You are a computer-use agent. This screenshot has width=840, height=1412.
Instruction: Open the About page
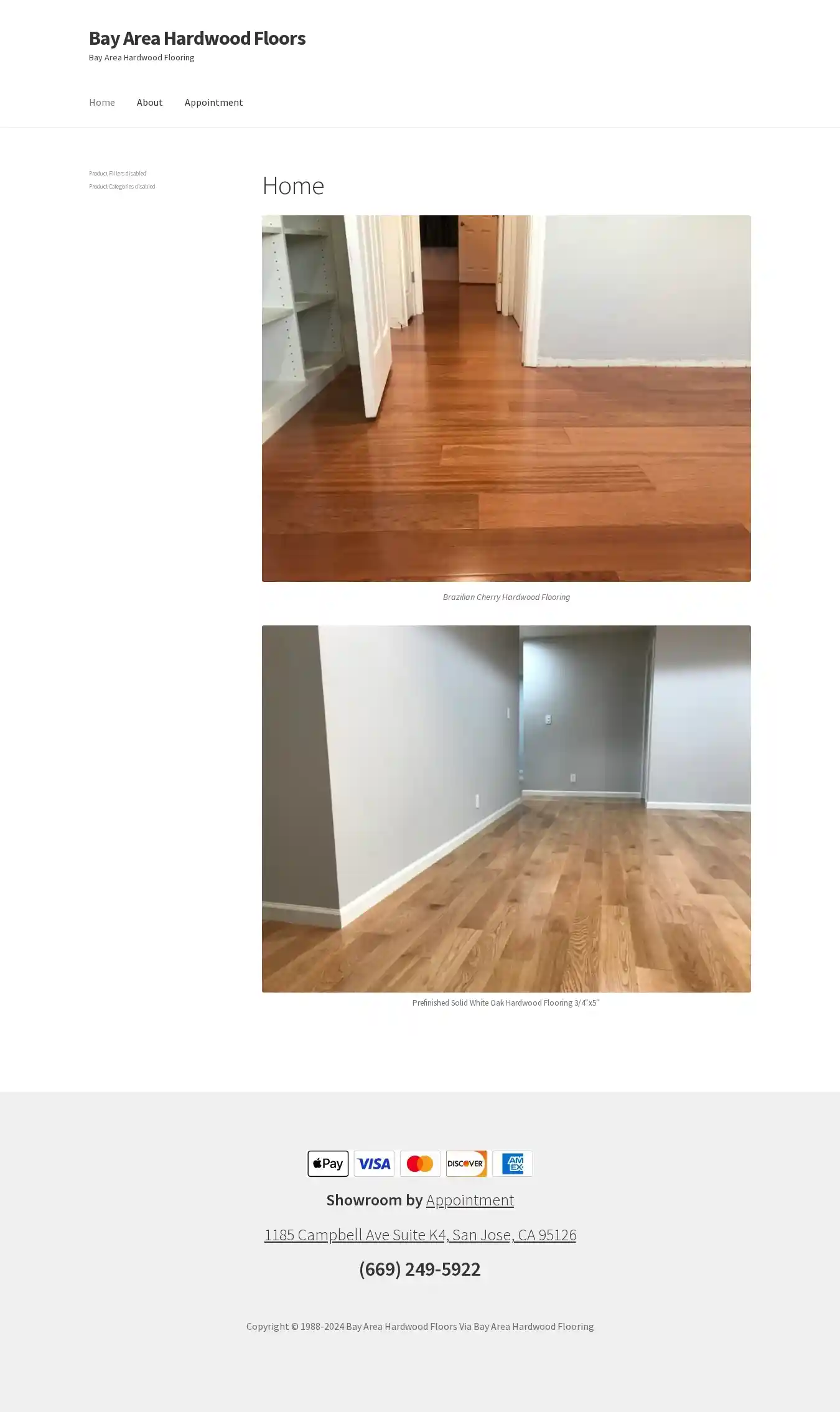(x=149, y=102)
